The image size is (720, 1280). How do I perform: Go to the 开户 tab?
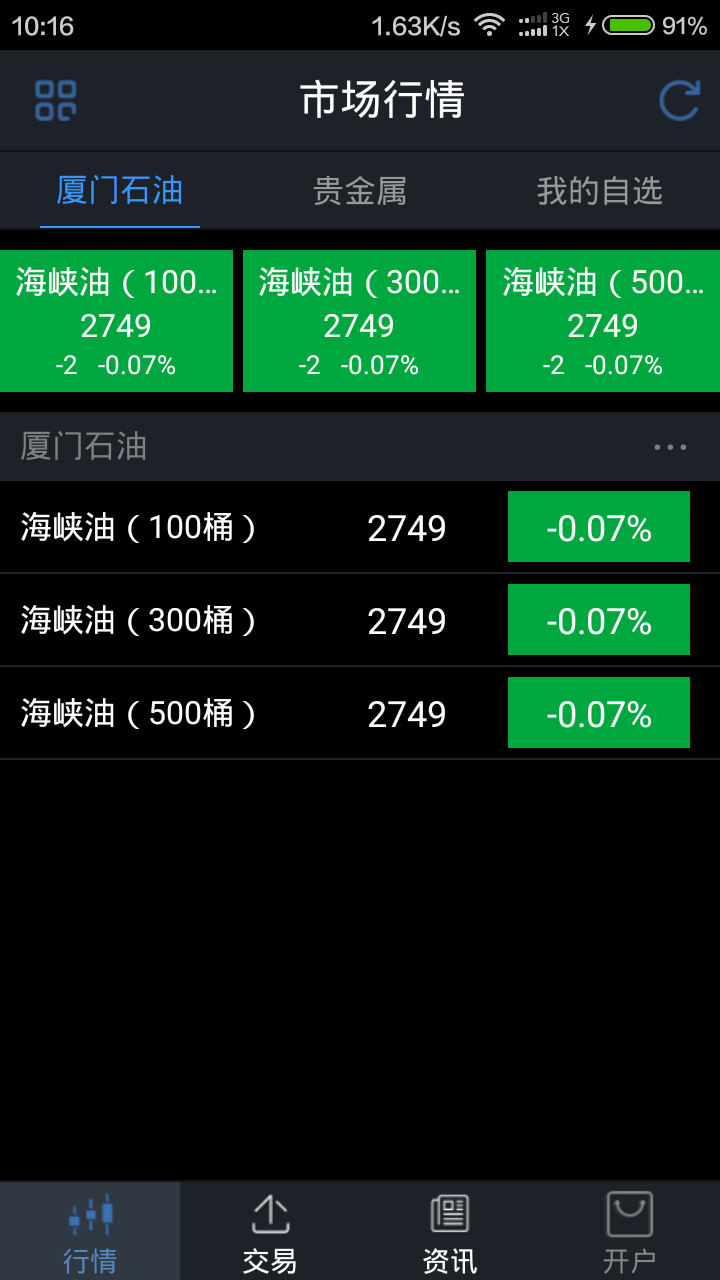pos(630,1232)
